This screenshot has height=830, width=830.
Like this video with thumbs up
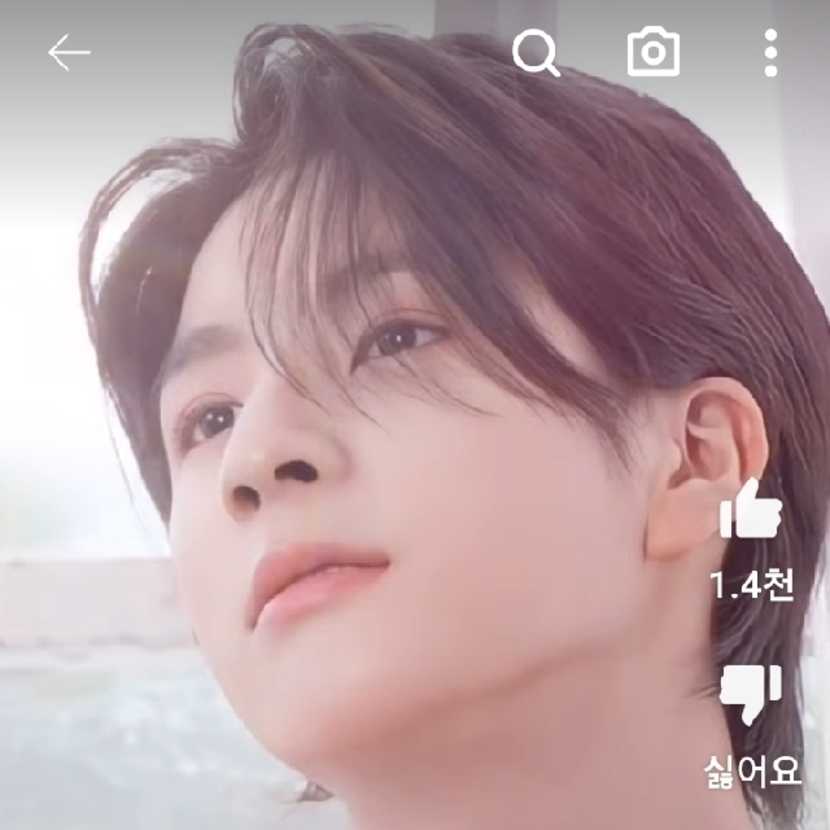(751, 510)
